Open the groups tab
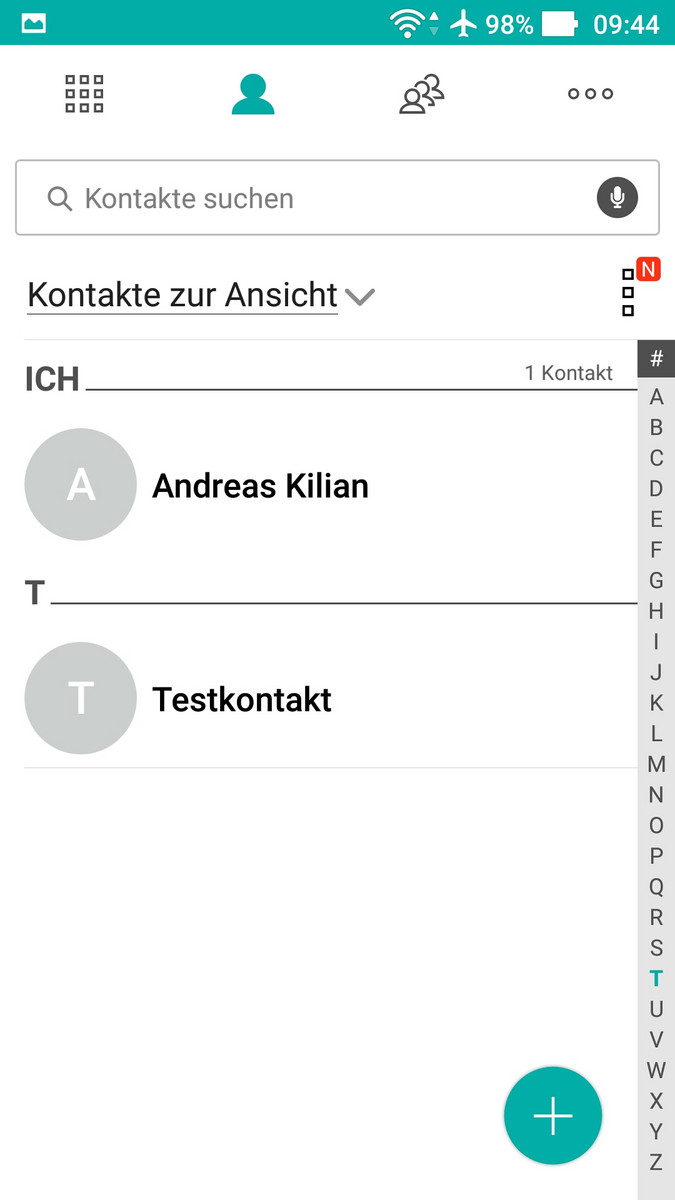Screen dimensions: 675x1200 point(422,94)
